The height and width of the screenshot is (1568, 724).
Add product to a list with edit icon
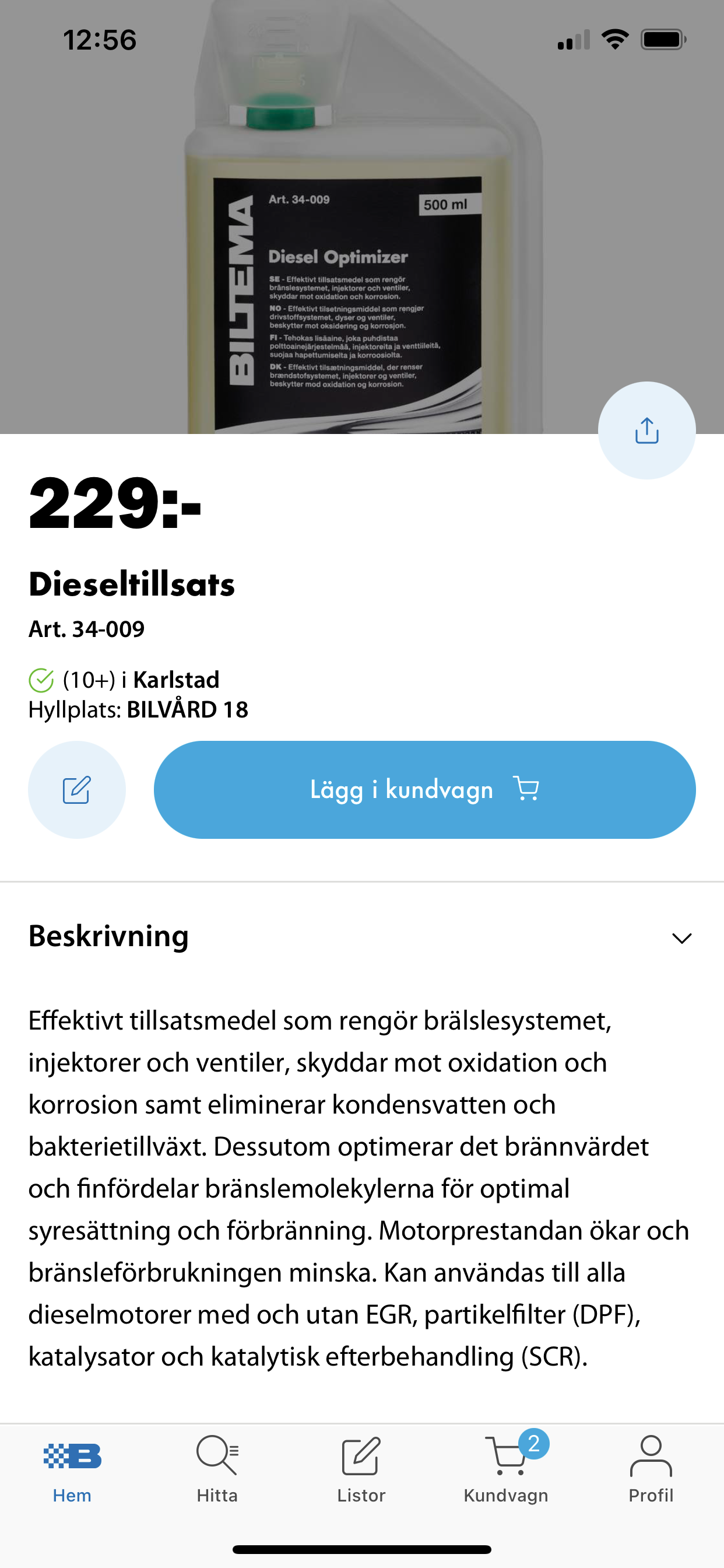click(77, 789)
